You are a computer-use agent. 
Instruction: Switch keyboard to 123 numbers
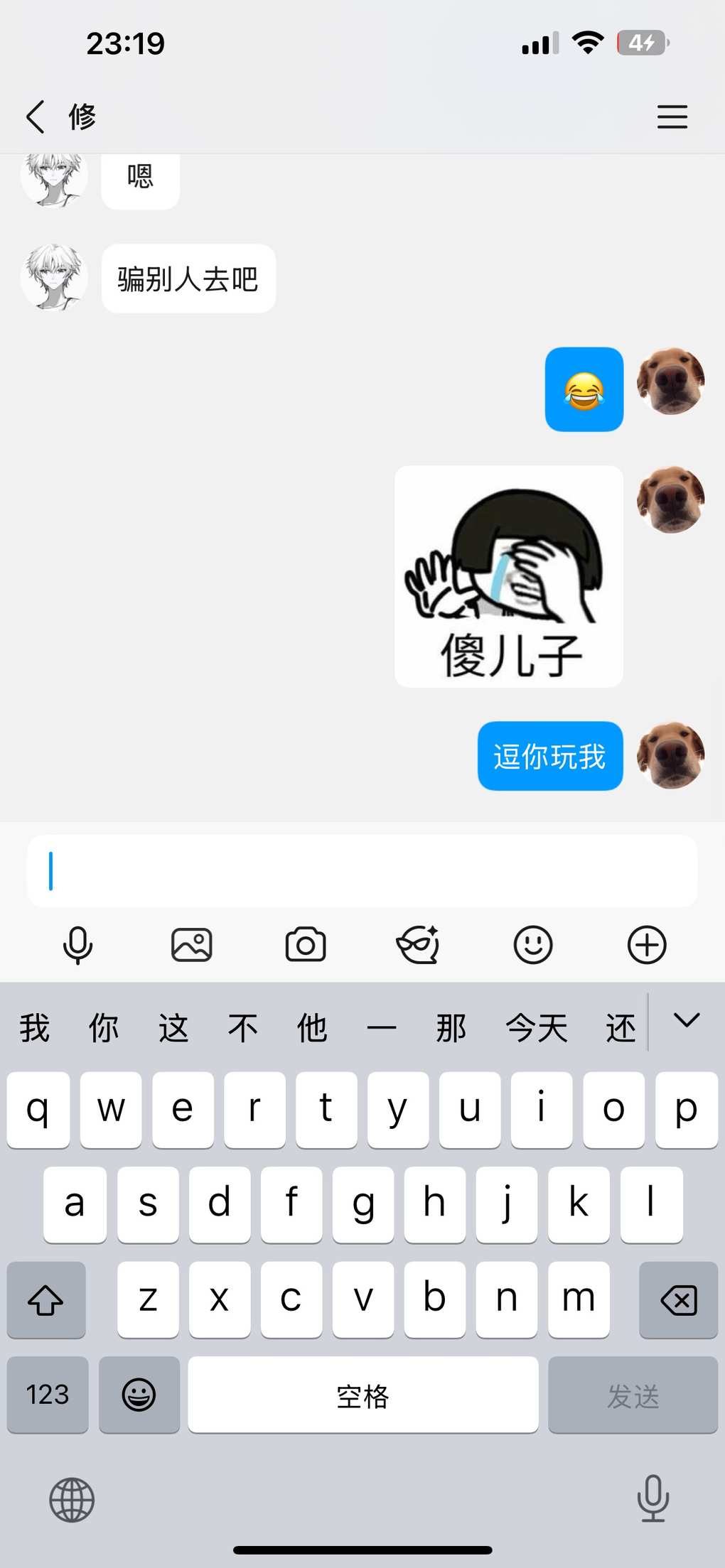[x=48, y=1395]
